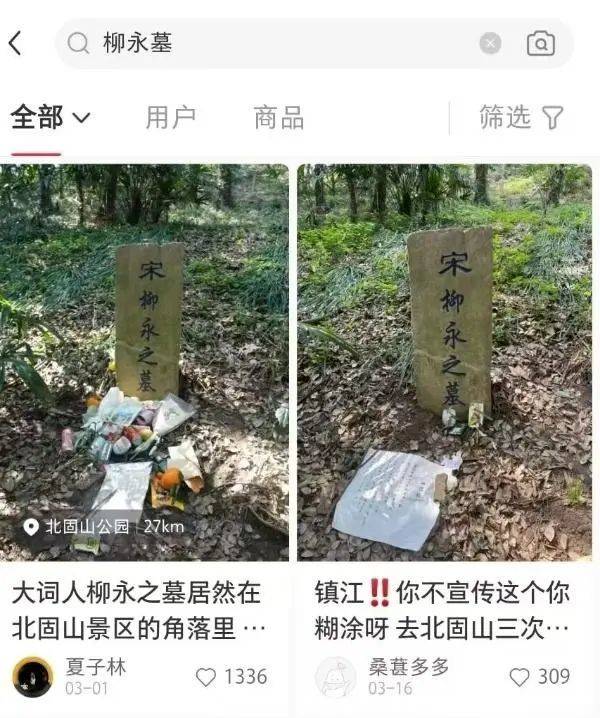Image resolution: width=600 pixels, height=718 pixels.
Task: Clear the search text
Action: point(490,43)
